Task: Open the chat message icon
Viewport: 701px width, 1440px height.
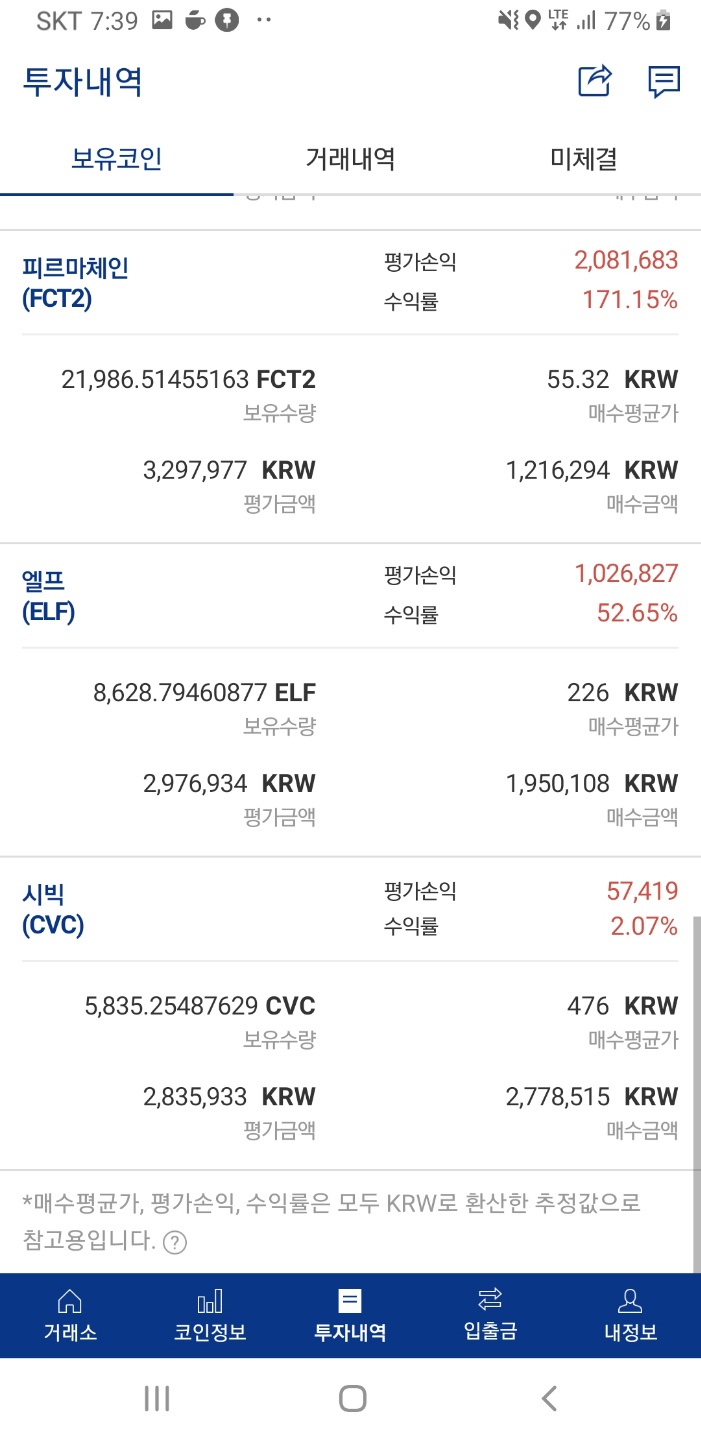Action: [x=664, y=81]
